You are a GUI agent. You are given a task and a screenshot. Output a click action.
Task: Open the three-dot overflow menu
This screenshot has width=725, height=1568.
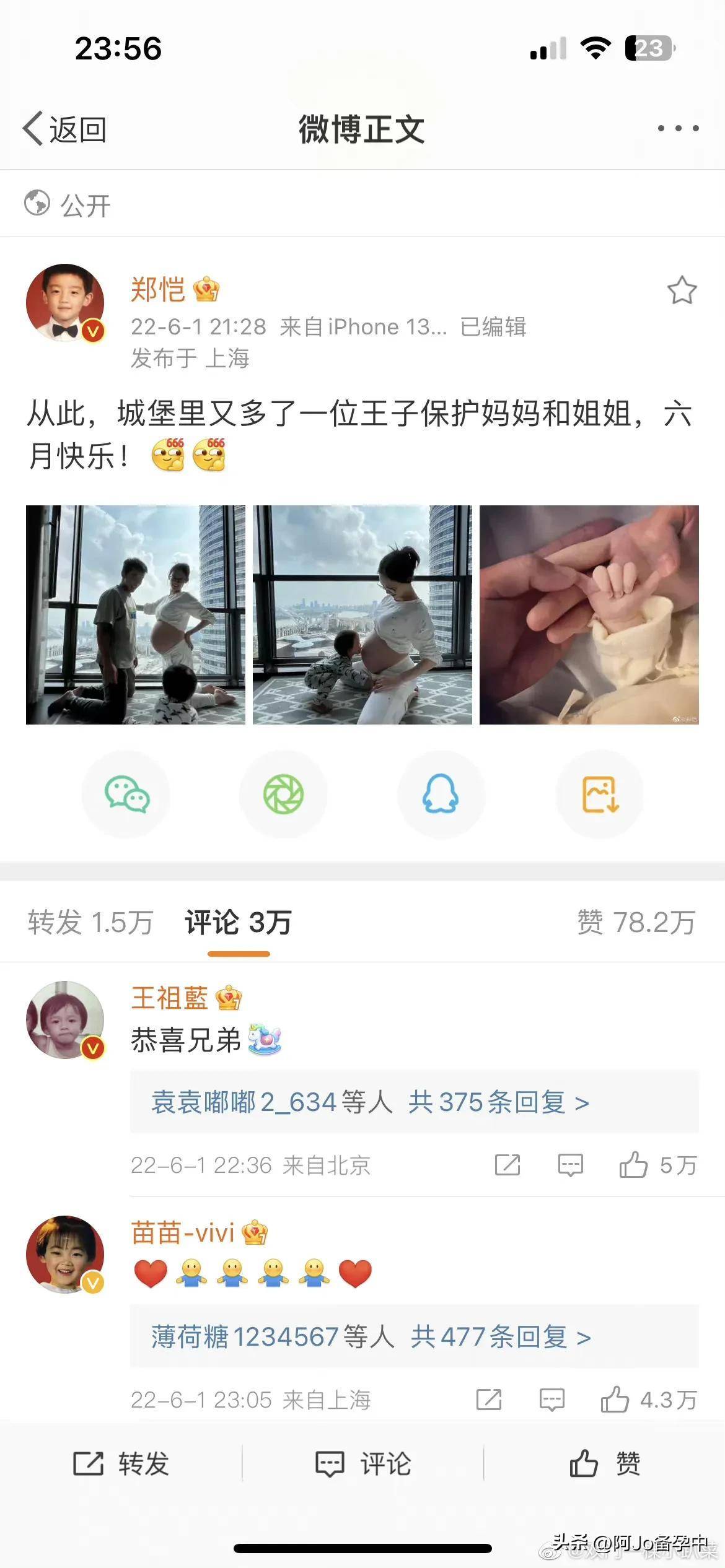[x=678, y=128]
